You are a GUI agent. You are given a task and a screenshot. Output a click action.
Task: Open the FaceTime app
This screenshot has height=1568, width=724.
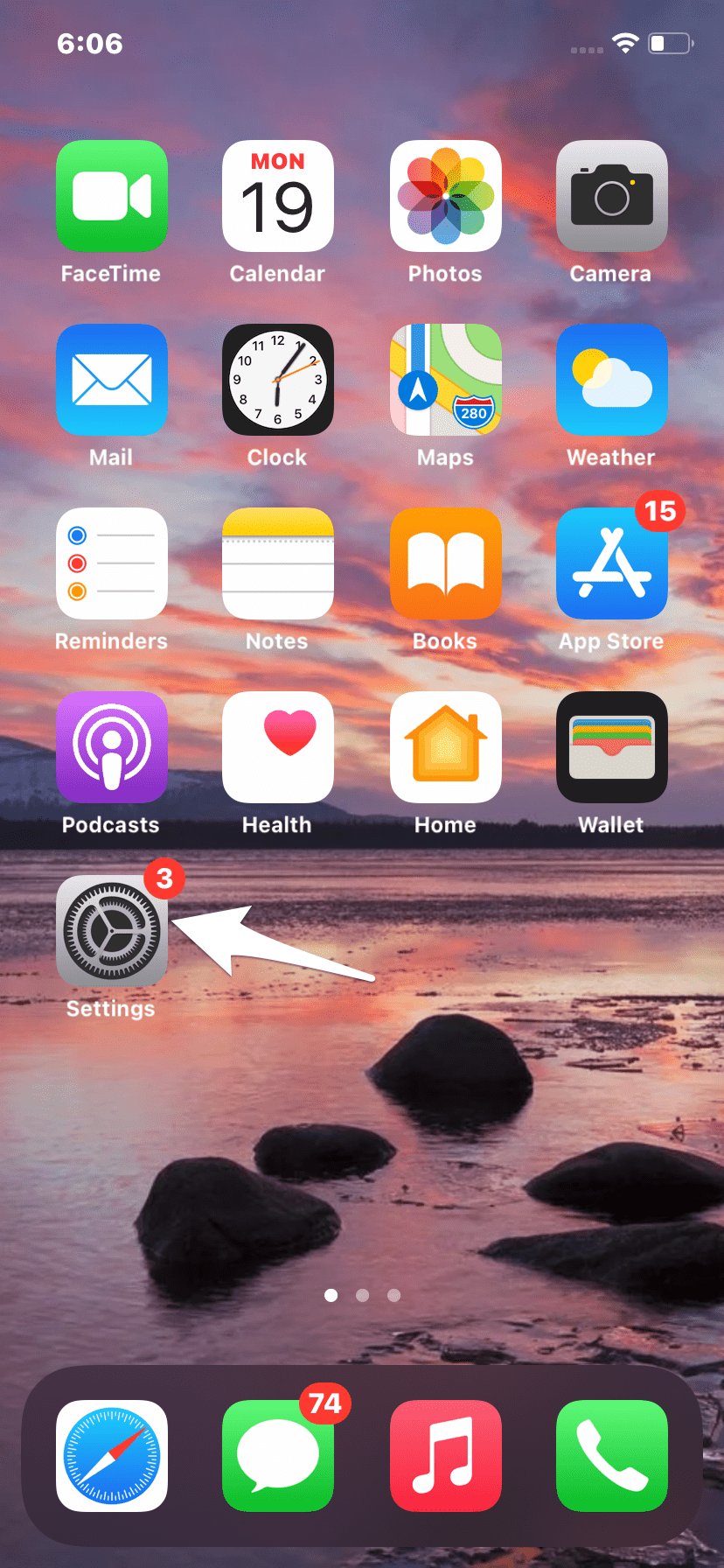tap(111, 196)
